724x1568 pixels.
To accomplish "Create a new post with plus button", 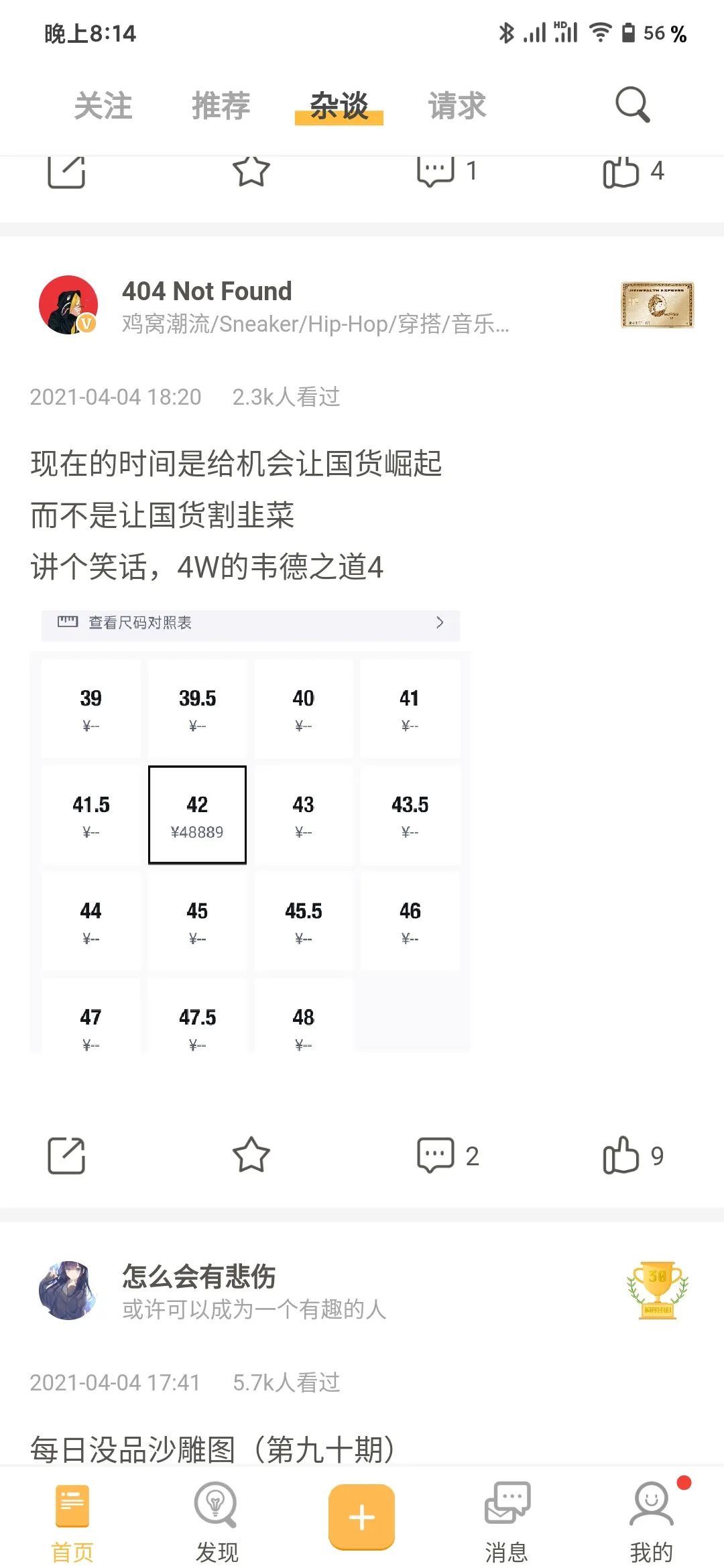I will coord(361,1517).
